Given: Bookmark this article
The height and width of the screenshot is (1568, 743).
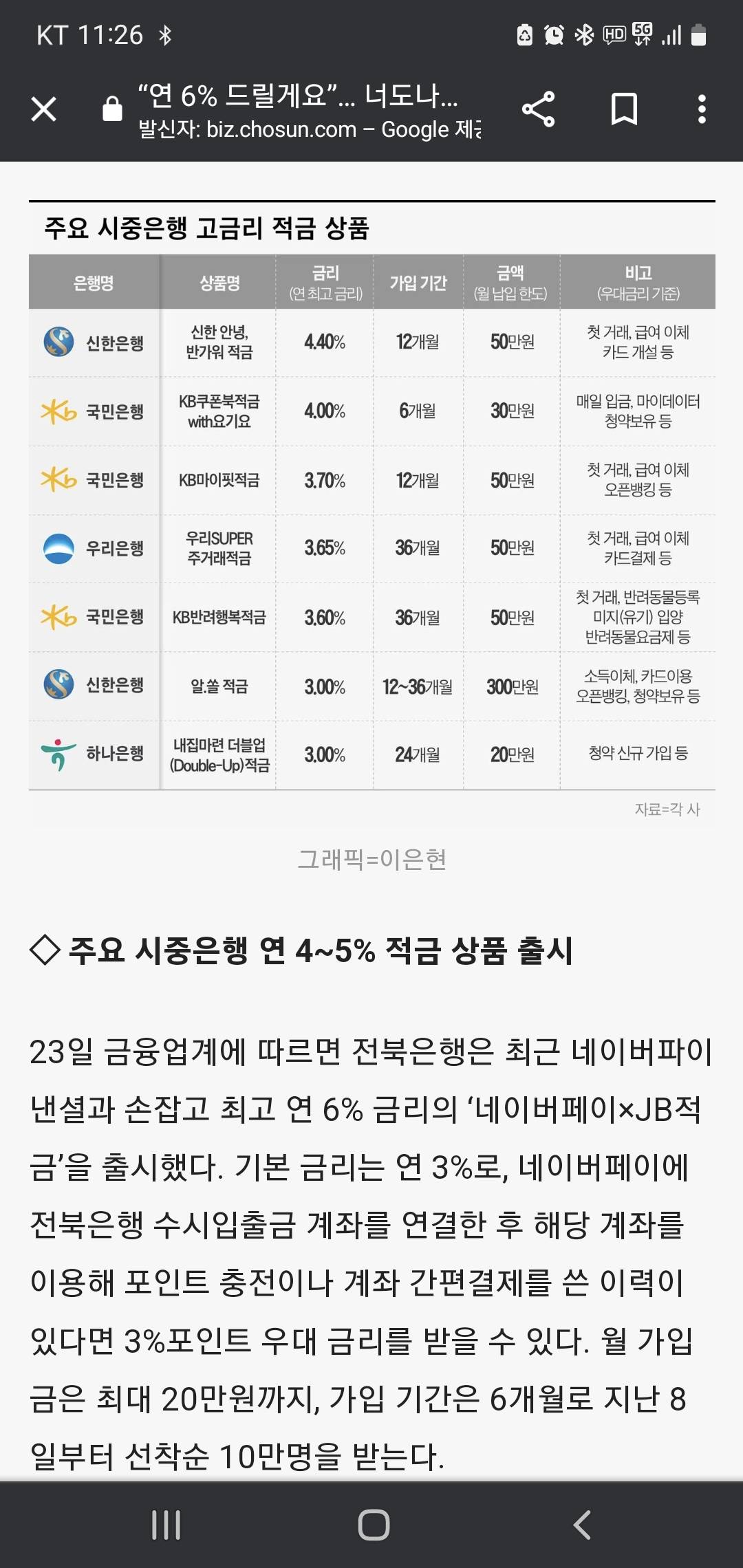Looking at the screenshot, I should tap(624, 109).
